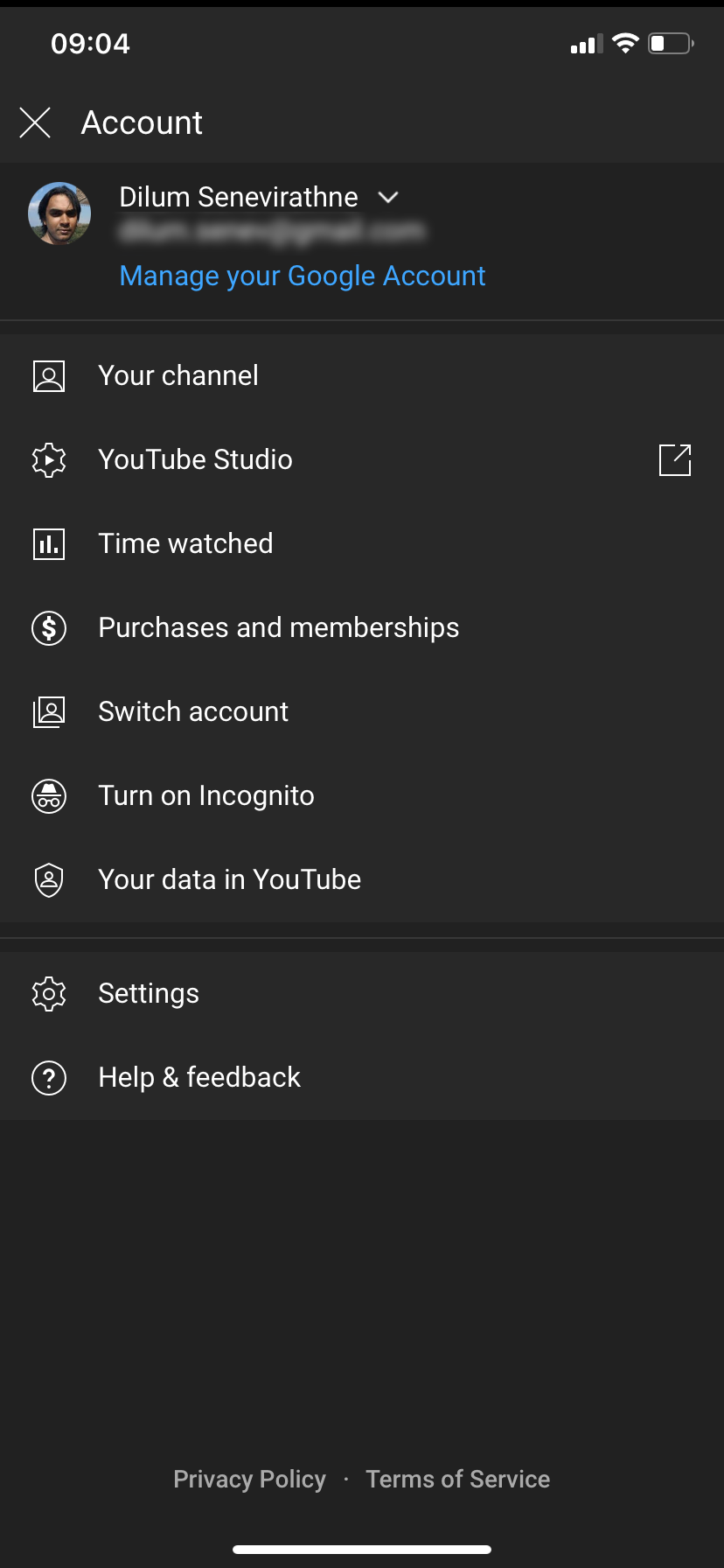
Task: Select the Your channel person icon
Action: [x=49, y=376]
